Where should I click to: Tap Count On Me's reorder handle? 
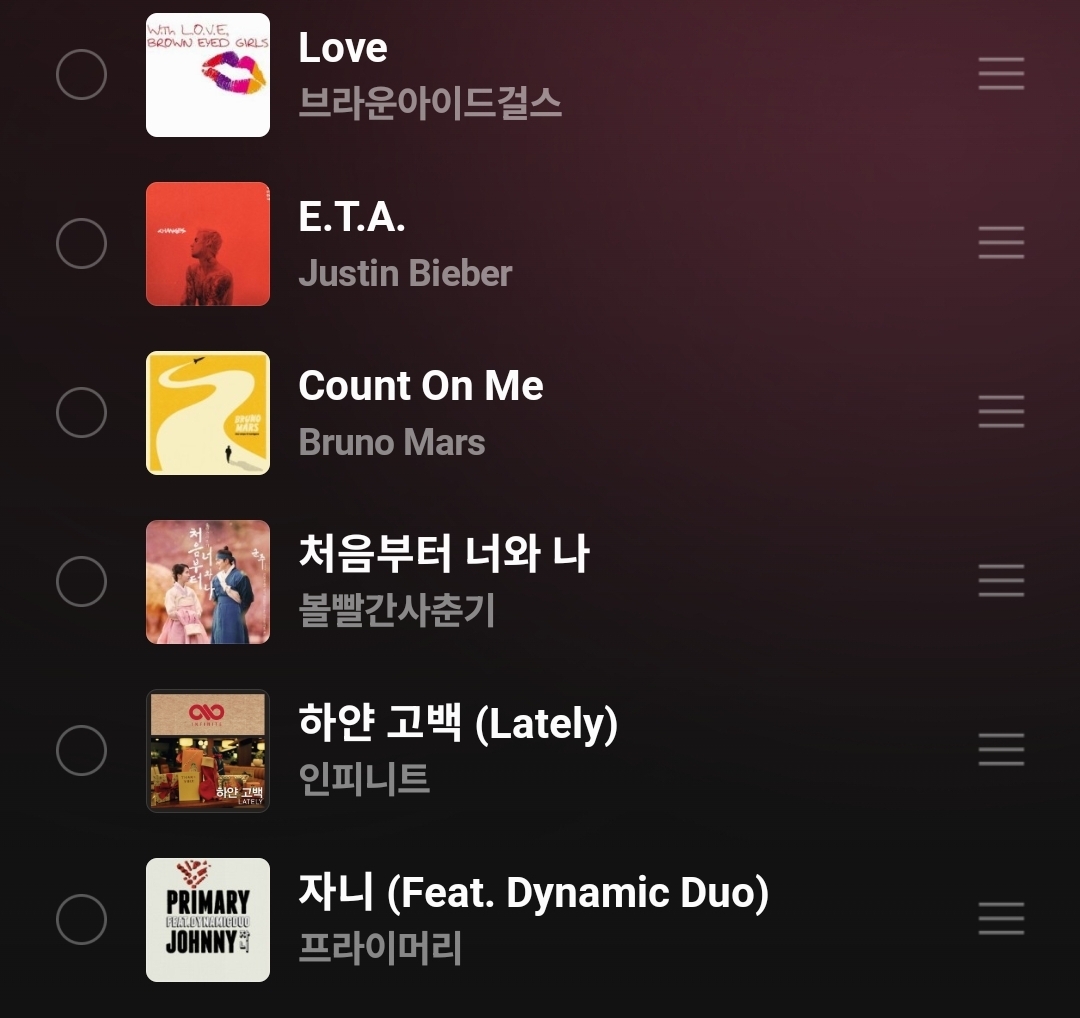point(1001,412)
